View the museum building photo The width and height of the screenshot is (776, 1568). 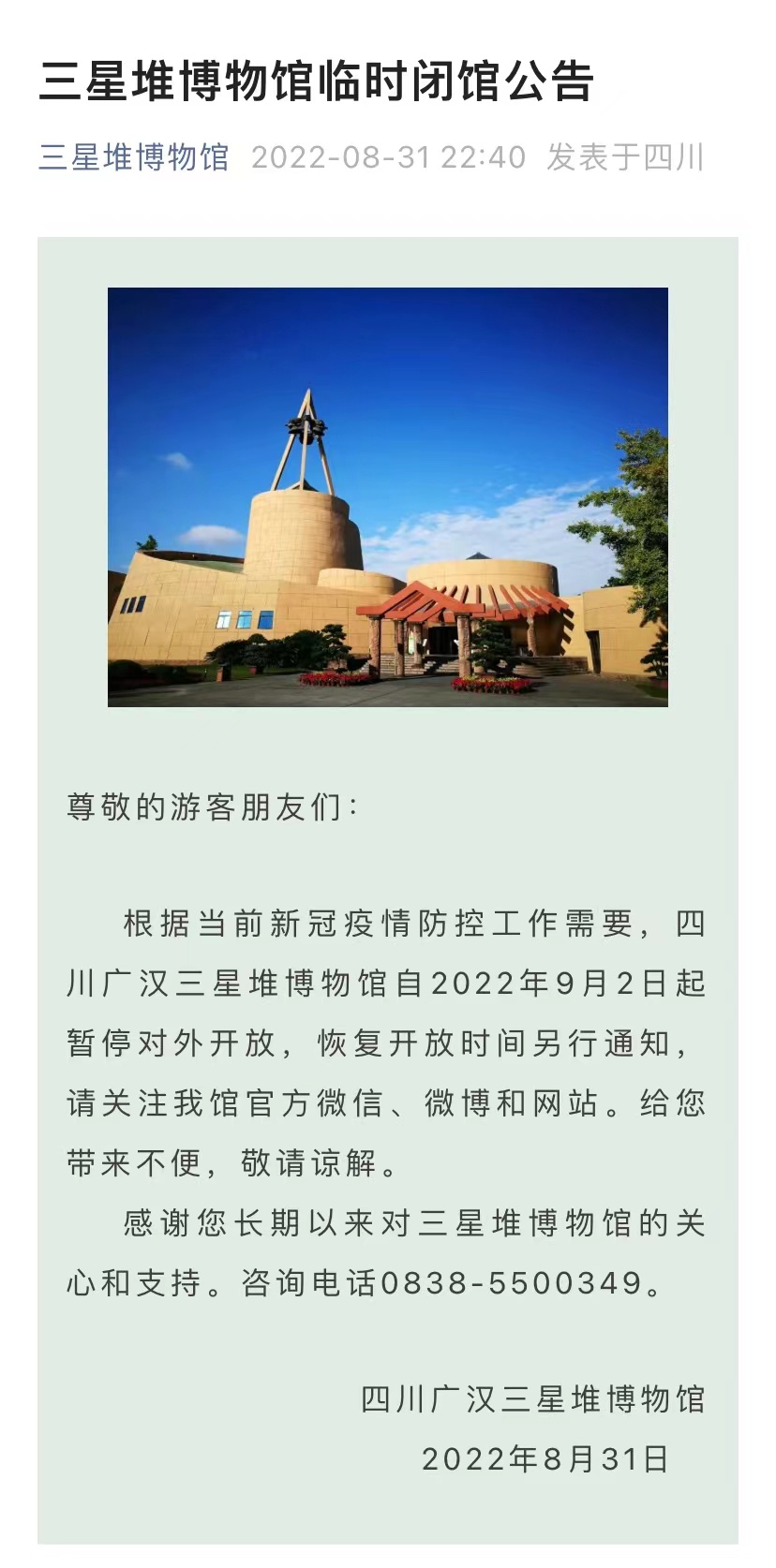click(387, 496)
